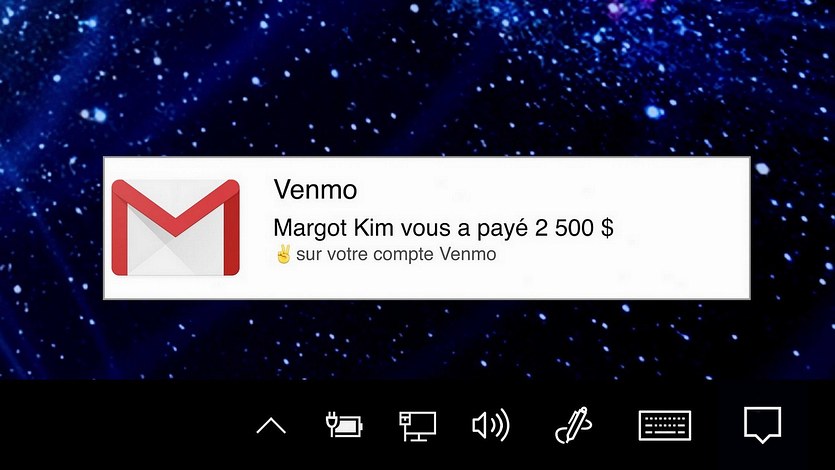The width and height of the screenshot is (835, 470).
Task: Open the network connection icon
Action: tap(416, 426)
